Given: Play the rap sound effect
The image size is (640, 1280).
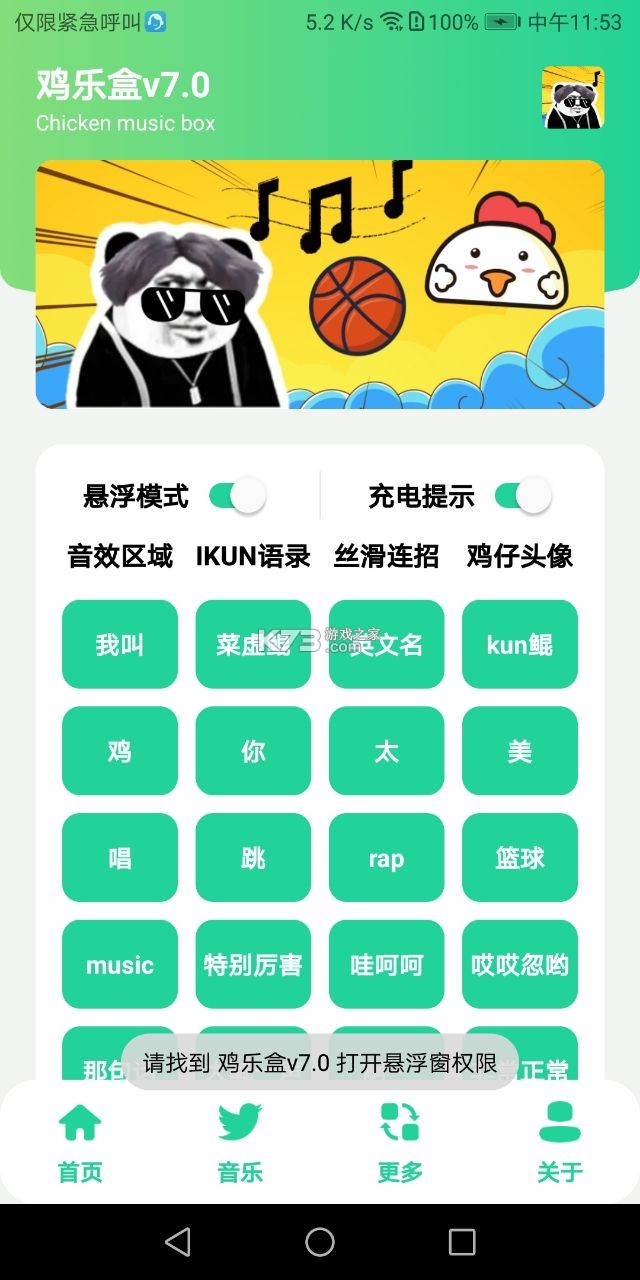Looking at the screenshot, I should pyautogui.click(x=386, y=858).
